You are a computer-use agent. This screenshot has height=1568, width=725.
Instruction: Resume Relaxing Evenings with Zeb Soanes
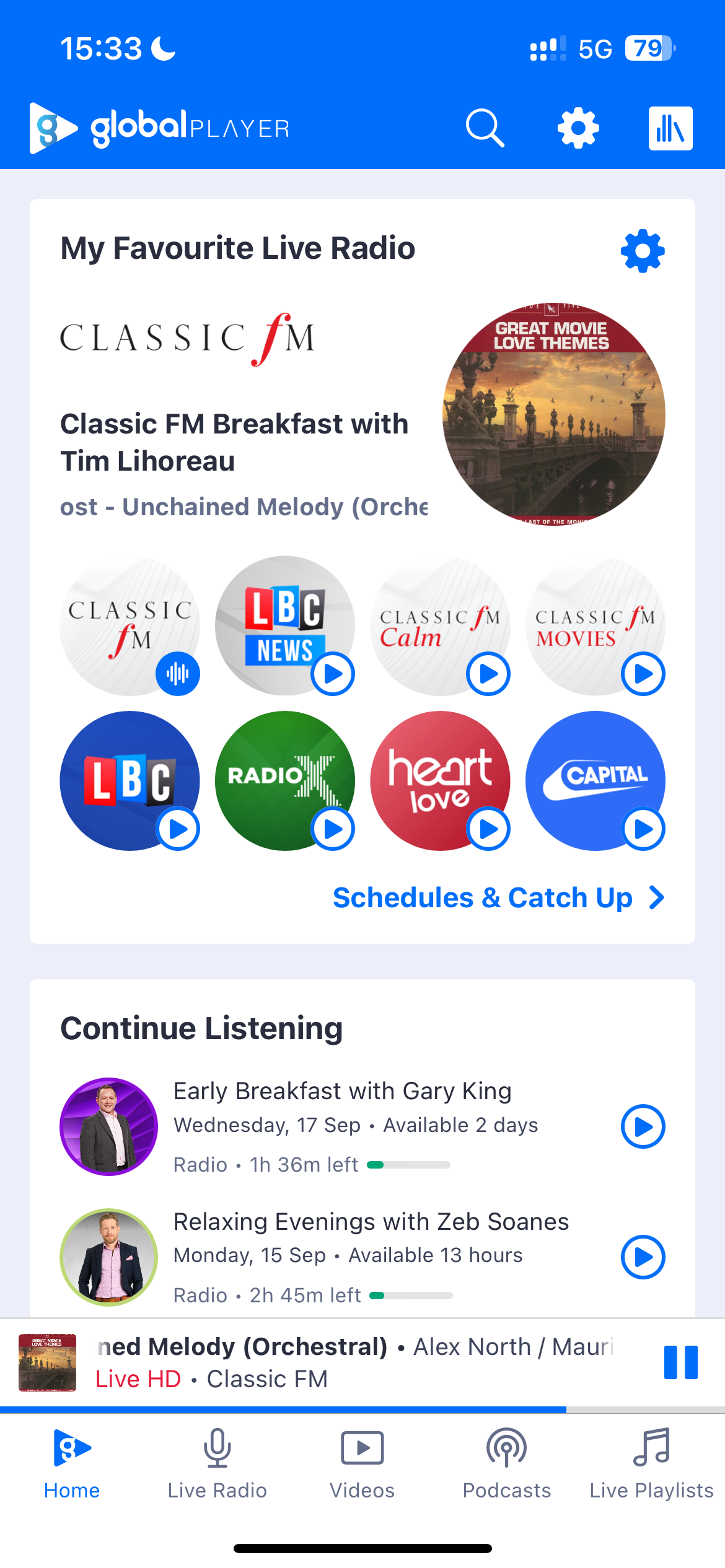643,1257
